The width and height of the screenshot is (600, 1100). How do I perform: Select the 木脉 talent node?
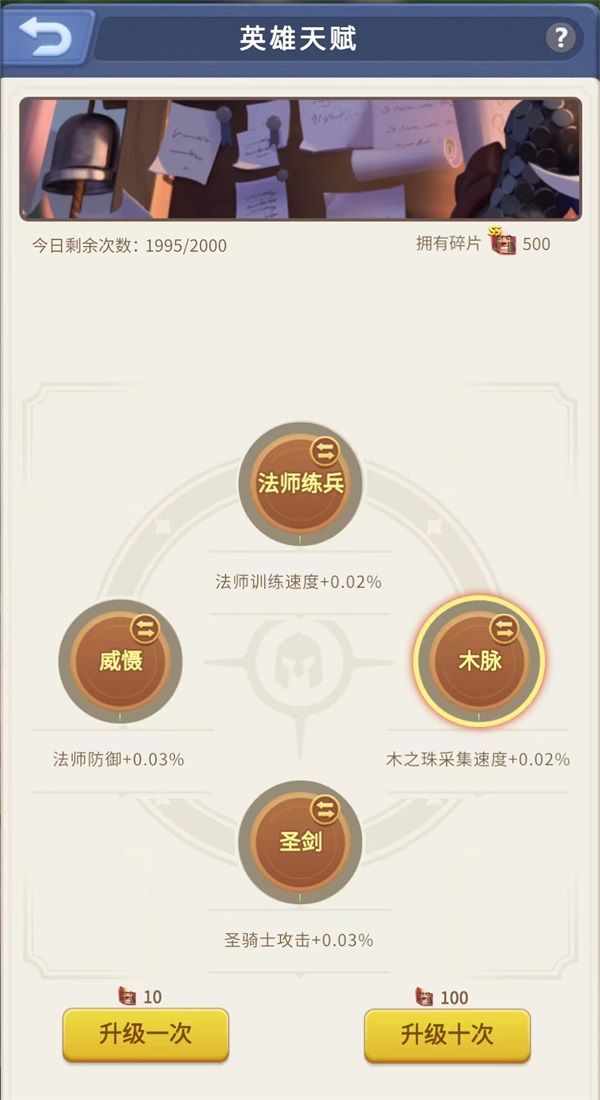pyautogui.click(x=478, y=663)
